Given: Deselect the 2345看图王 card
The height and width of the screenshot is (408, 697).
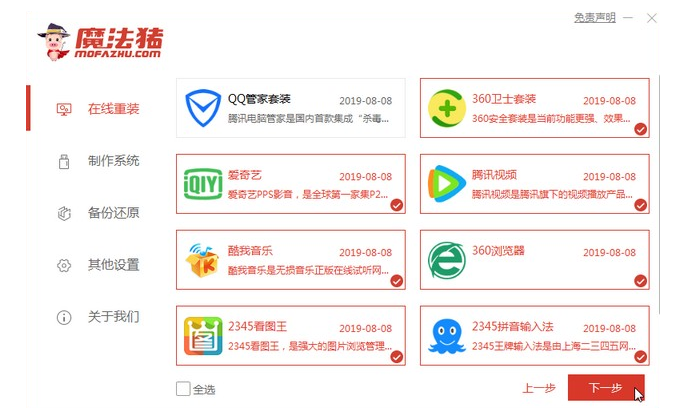Looking at the screenshot, I should tap(290, 336).
